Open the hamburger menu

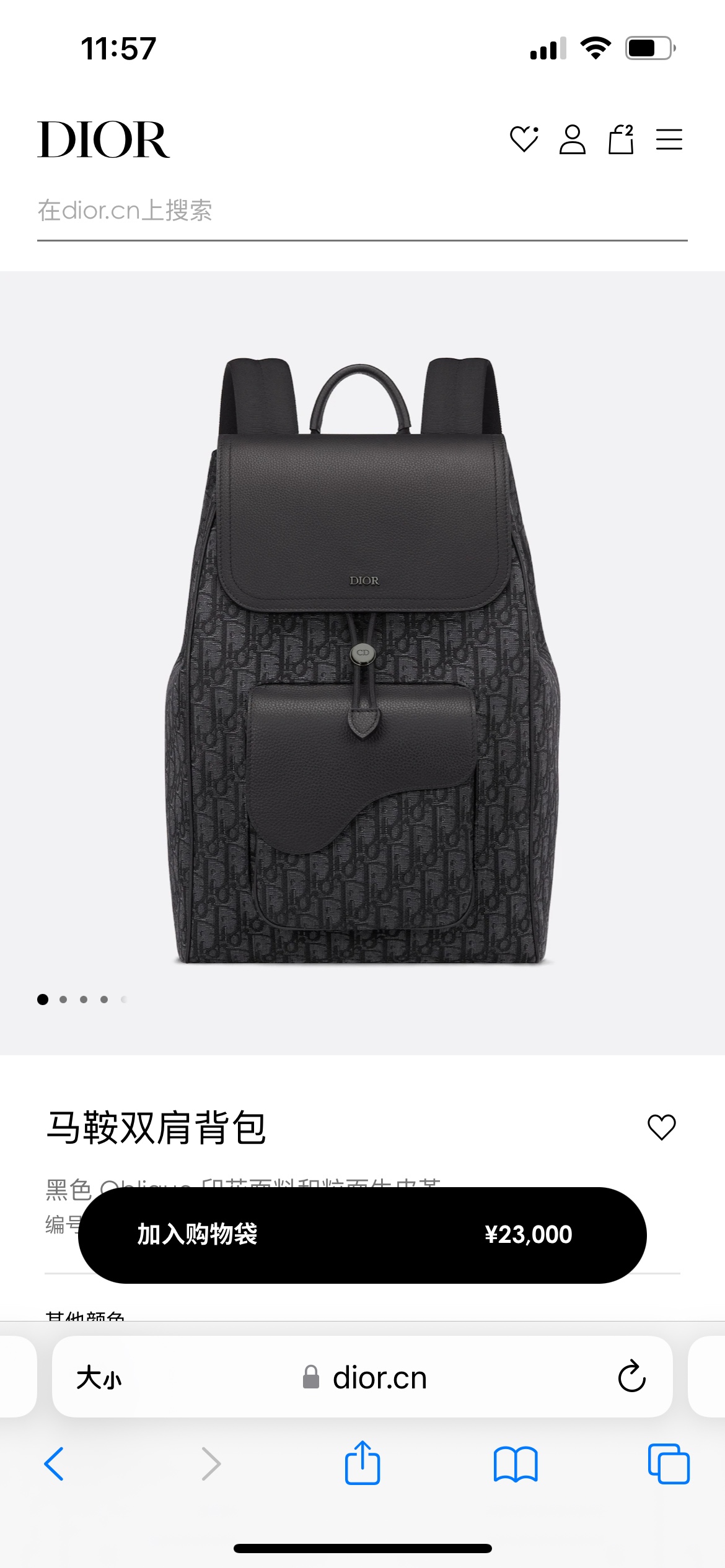(x=669, y=139)
